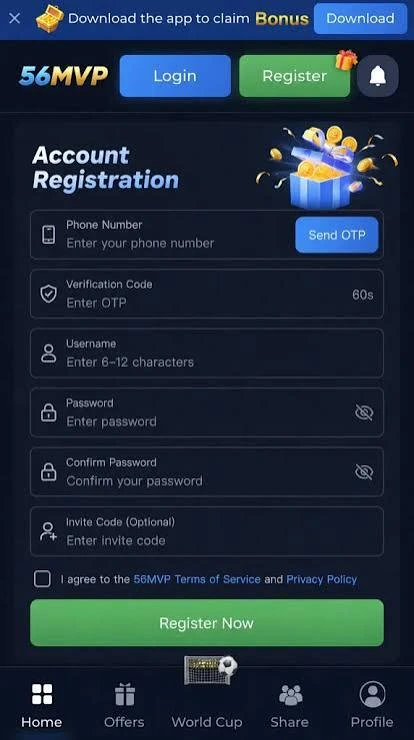Screen dimensions: 414x740
Task: Open the 56MVP Terms of Service link
Action: (197, 579)
